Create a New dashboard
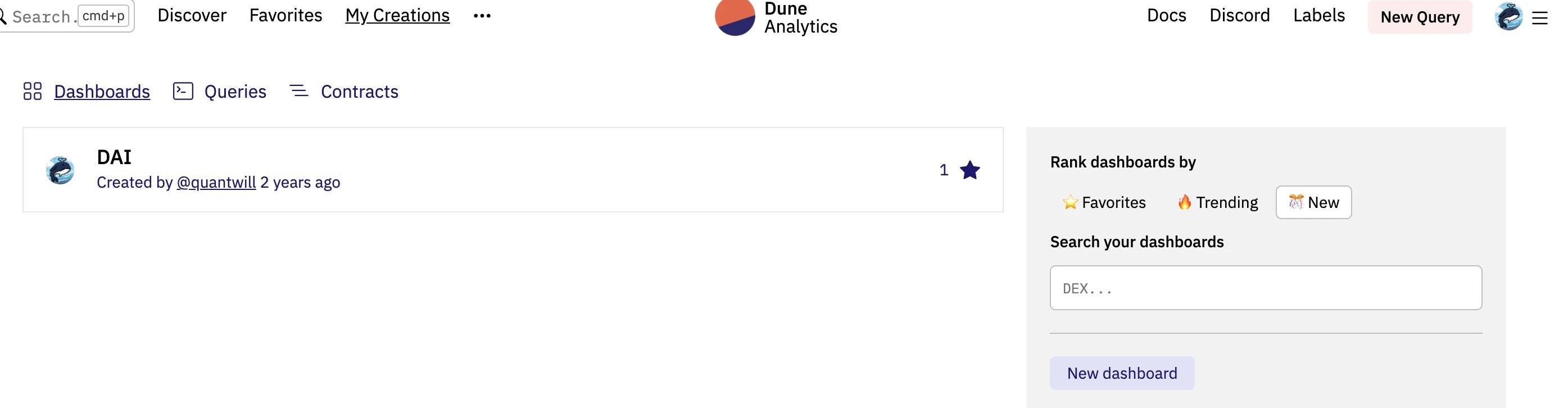 pos(1121,373)
